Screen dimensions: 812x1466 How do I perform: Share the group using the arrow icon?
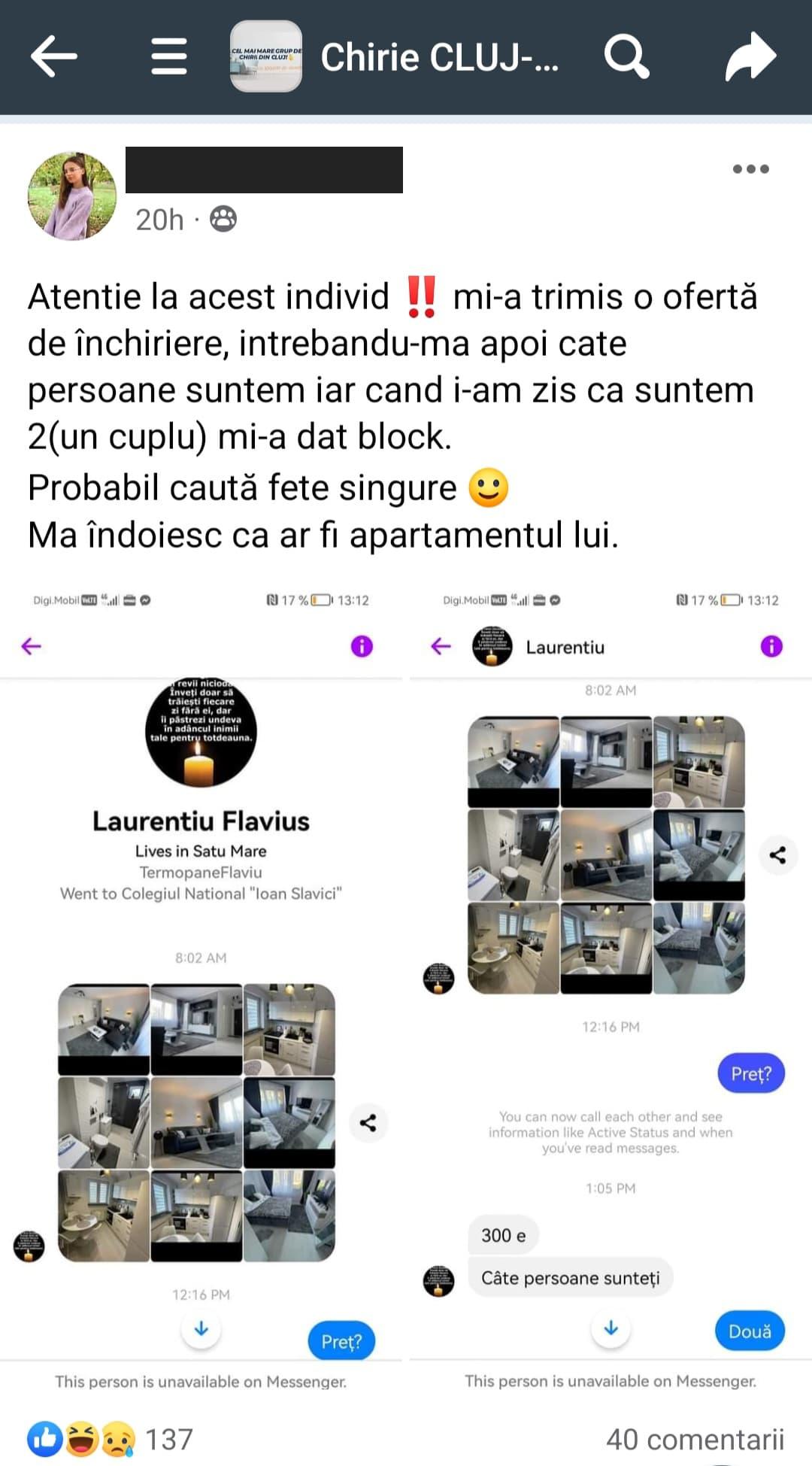tap(750, 56)
